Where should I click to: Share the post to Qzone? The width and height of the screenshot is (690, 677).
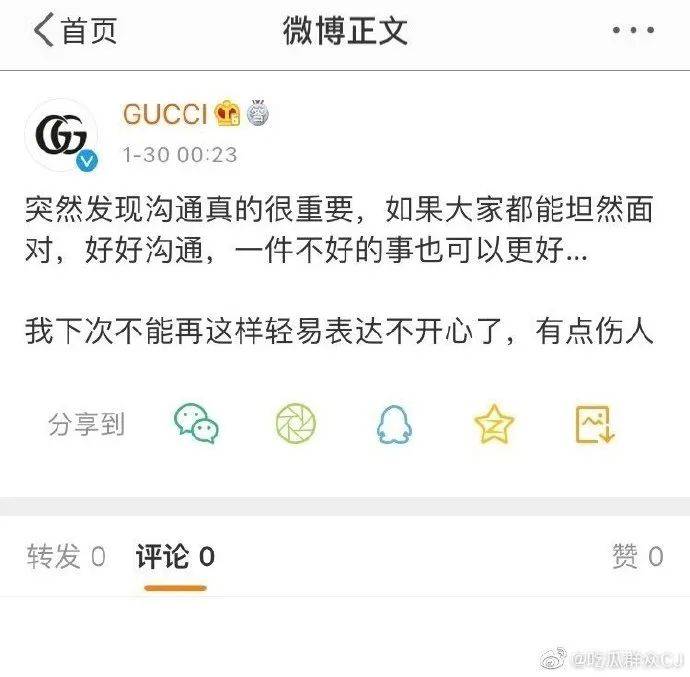pos(494,424)
